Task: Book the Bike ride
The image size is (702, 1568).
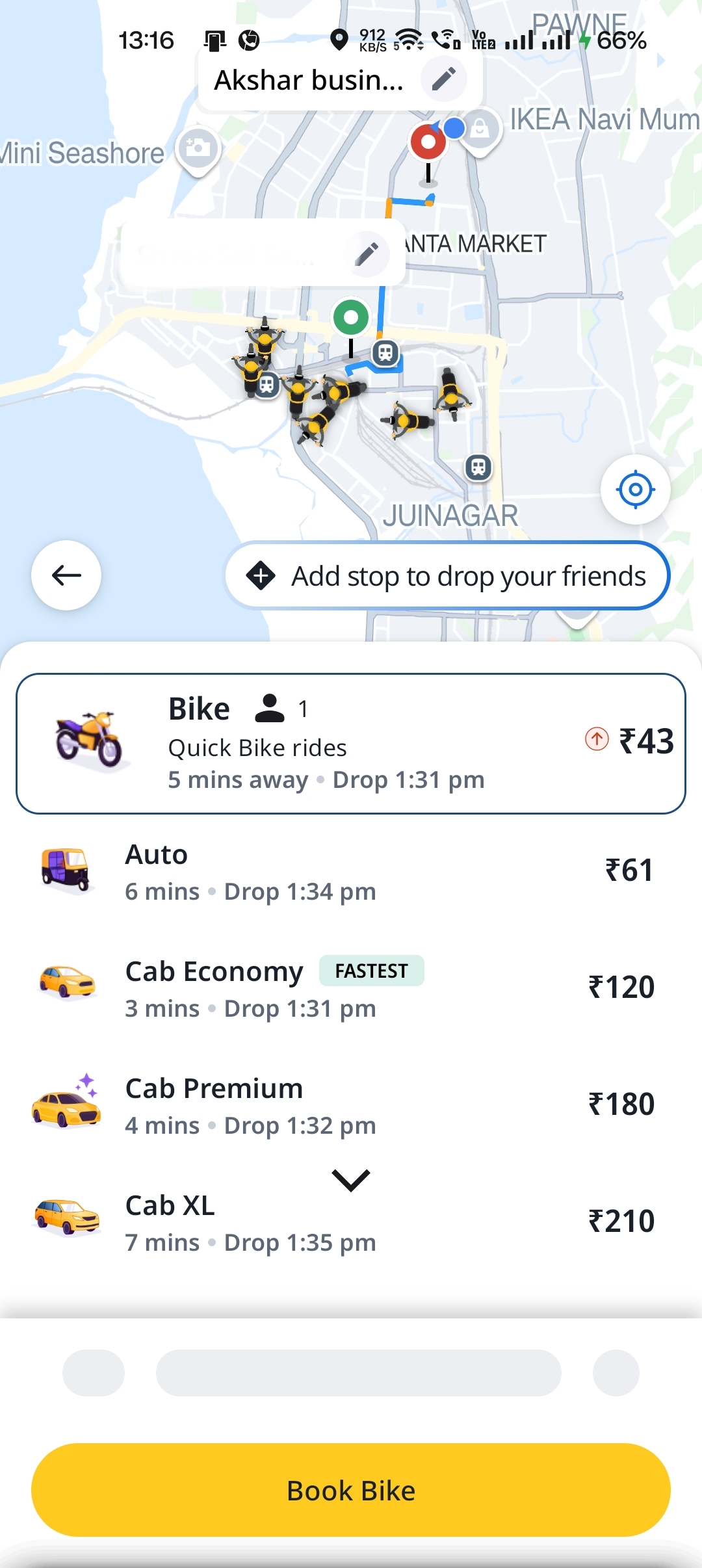Action: pyautogui.click(x=351, y=1490)
